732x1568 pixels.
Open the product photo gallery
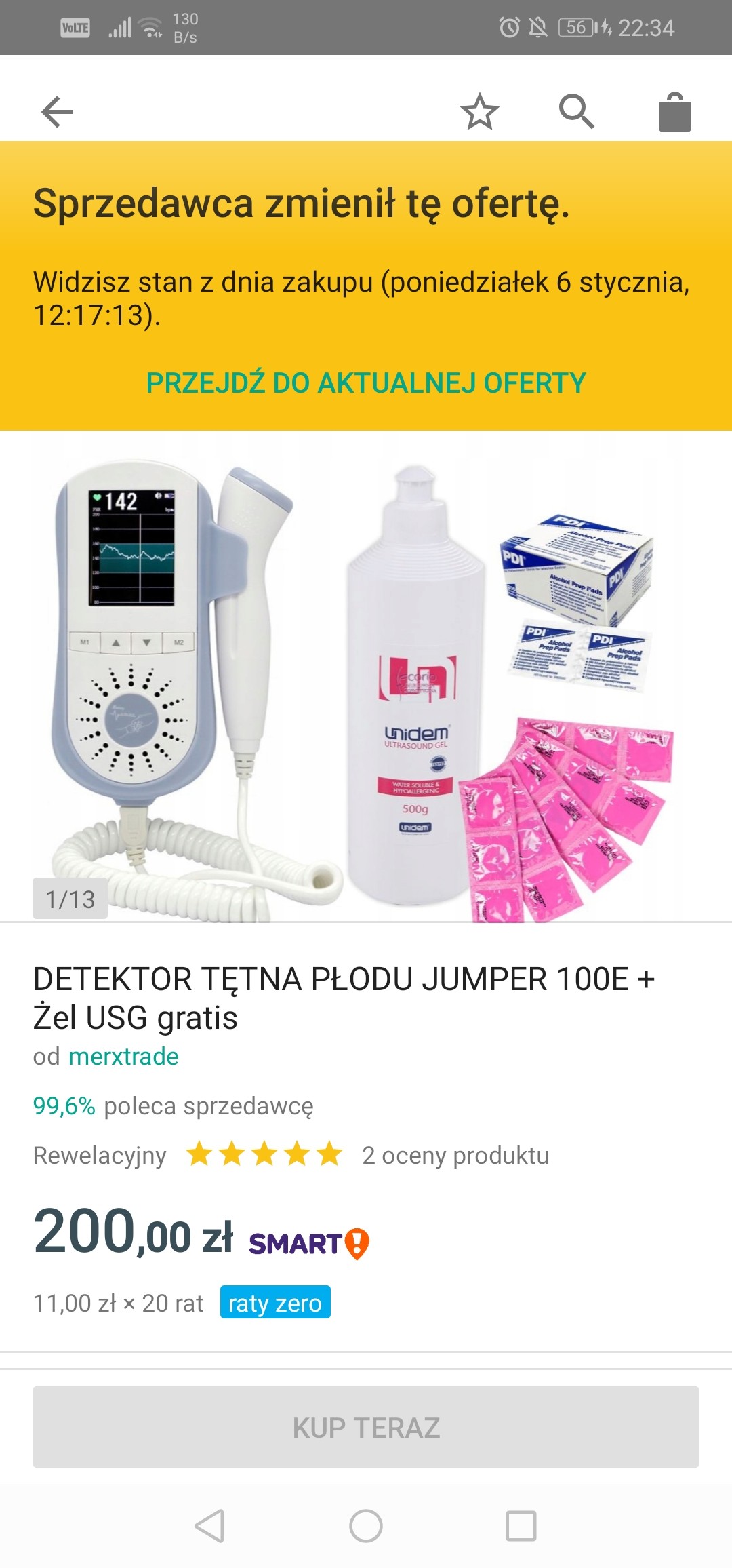366,678
